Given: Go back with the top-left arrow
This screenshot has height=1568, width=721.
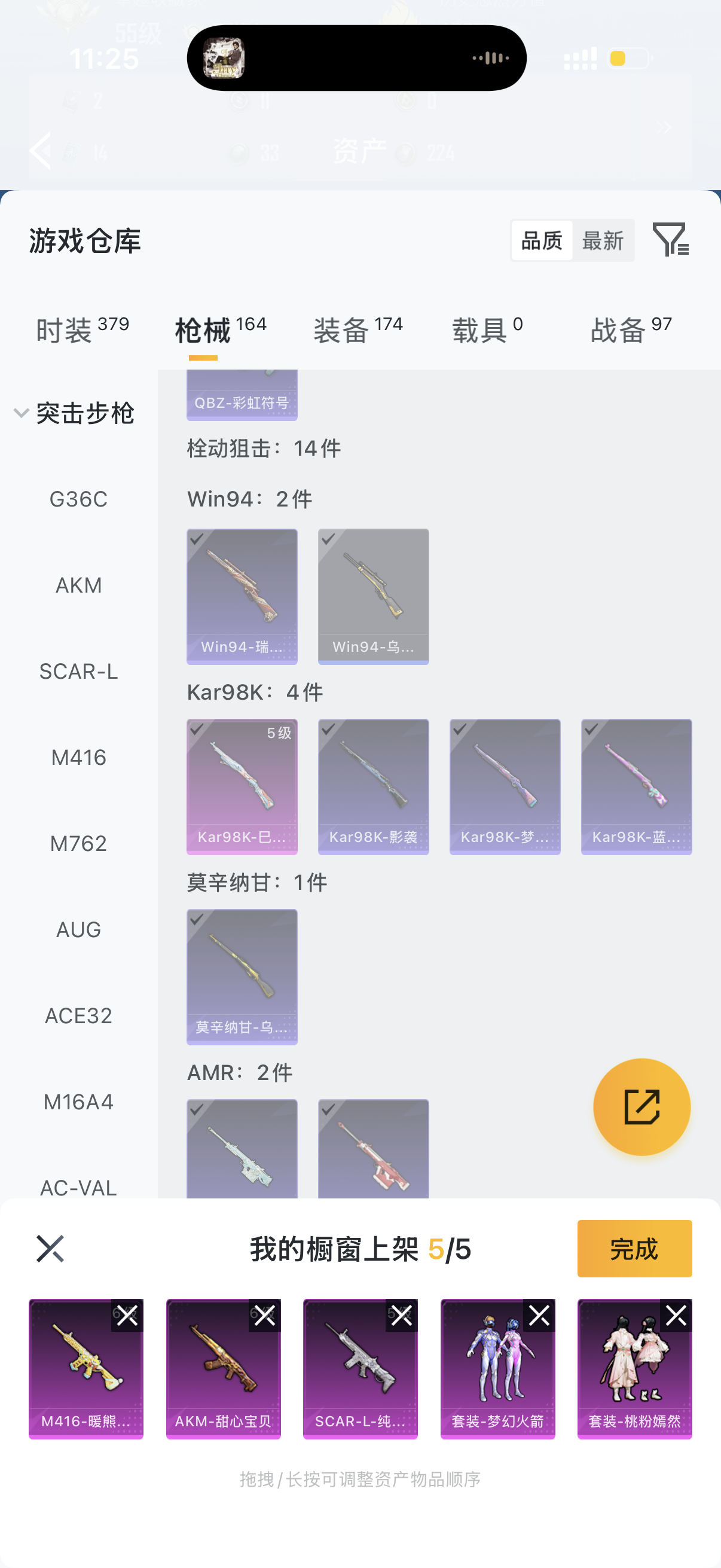Looking at the screenshot, I should [41, 150].
